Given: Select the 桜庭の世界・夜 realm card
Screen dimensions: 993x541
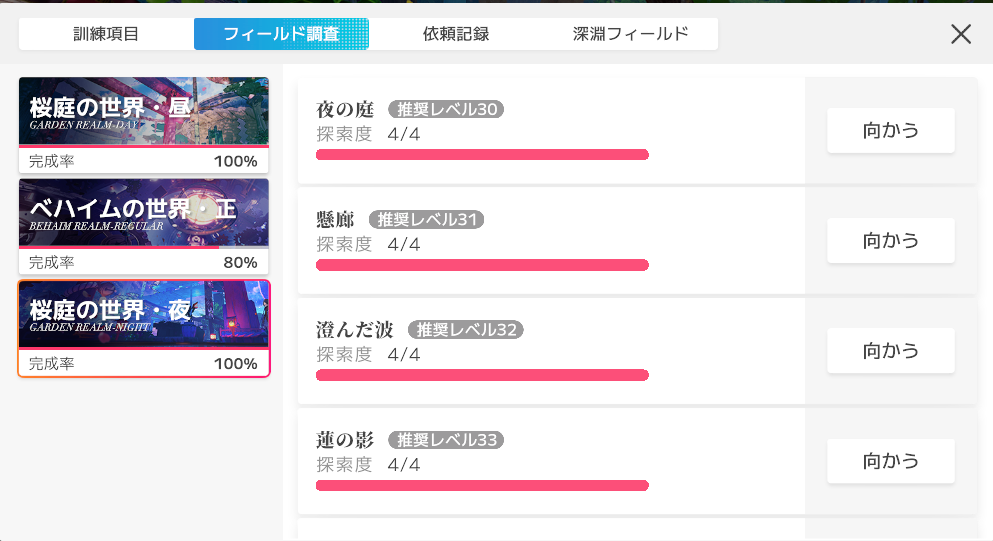Looking at the screenshot, I should pyautogui.click(x=143, y=328).
